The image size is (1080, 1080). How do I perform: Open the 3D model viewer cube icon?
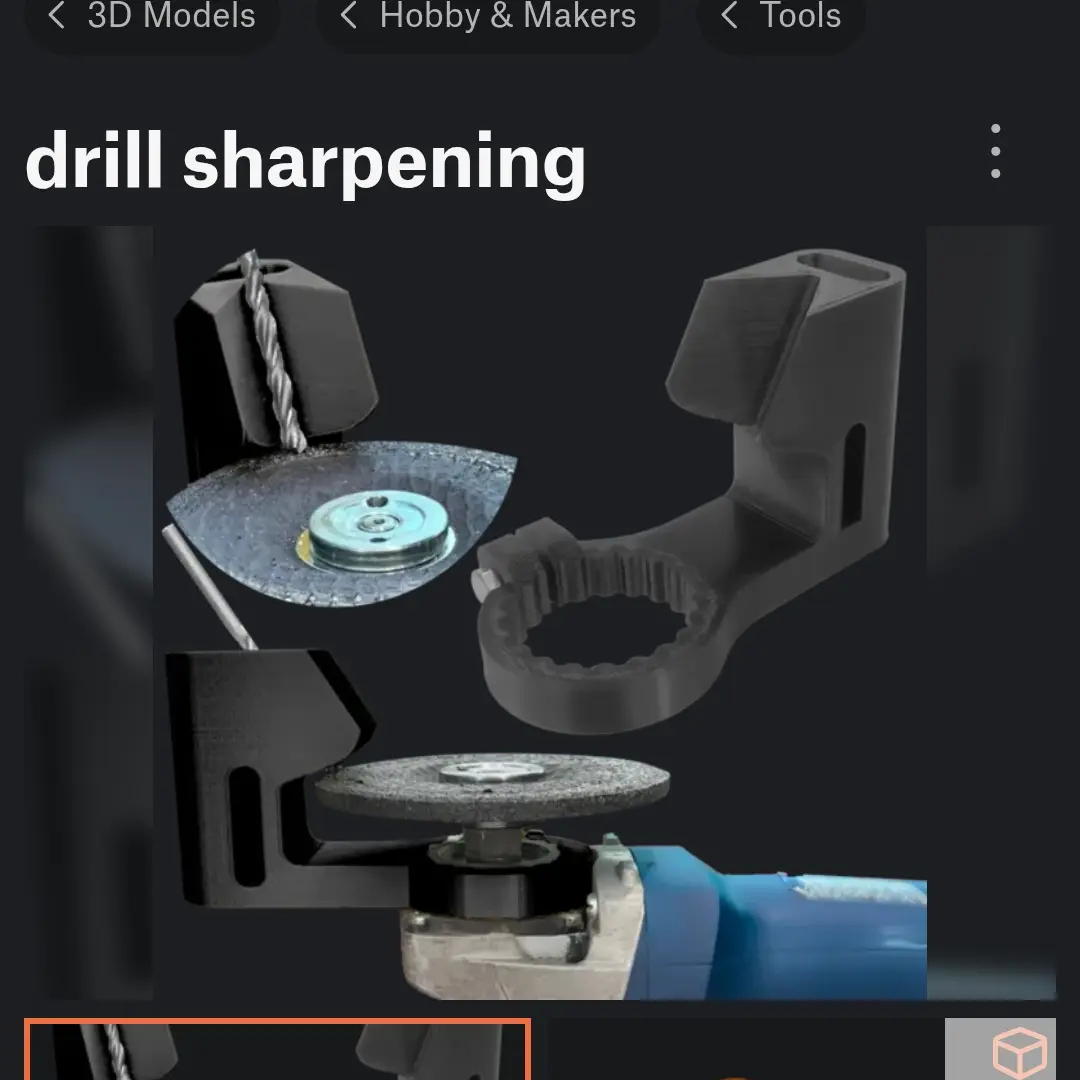(1018, 1051)
